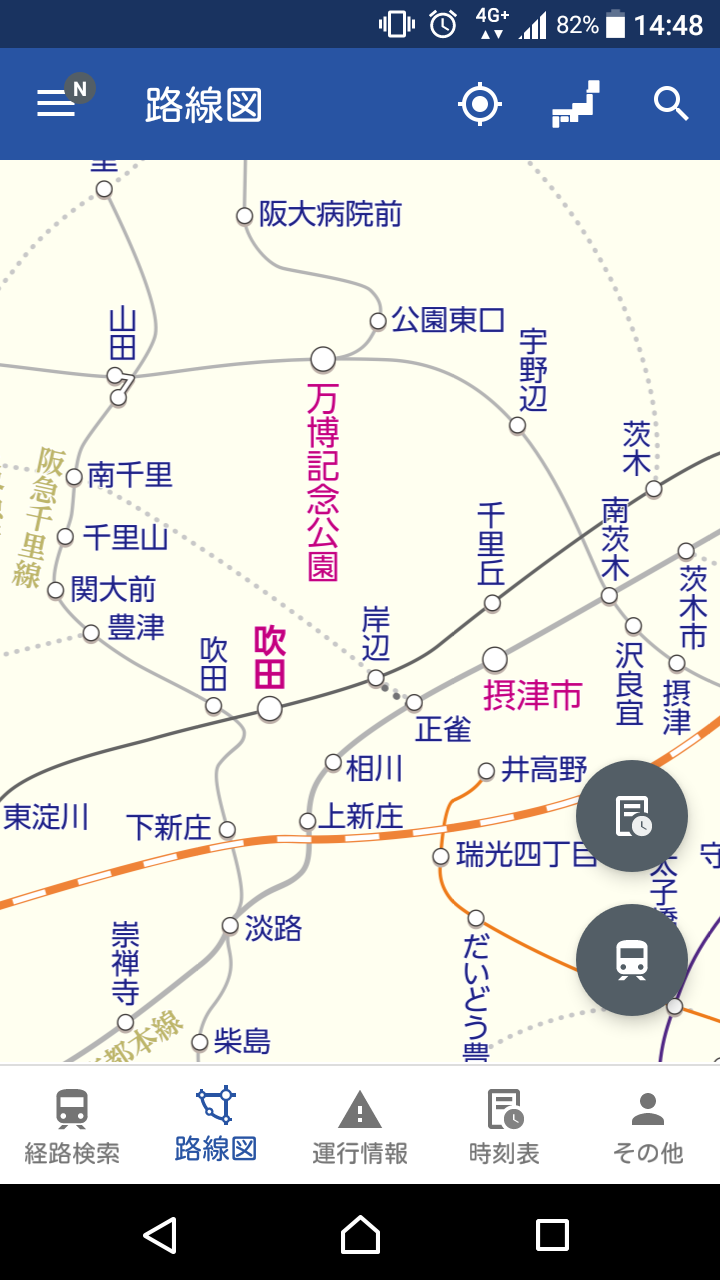Tap the train floating action button
720x1280 pixels.
632,960
